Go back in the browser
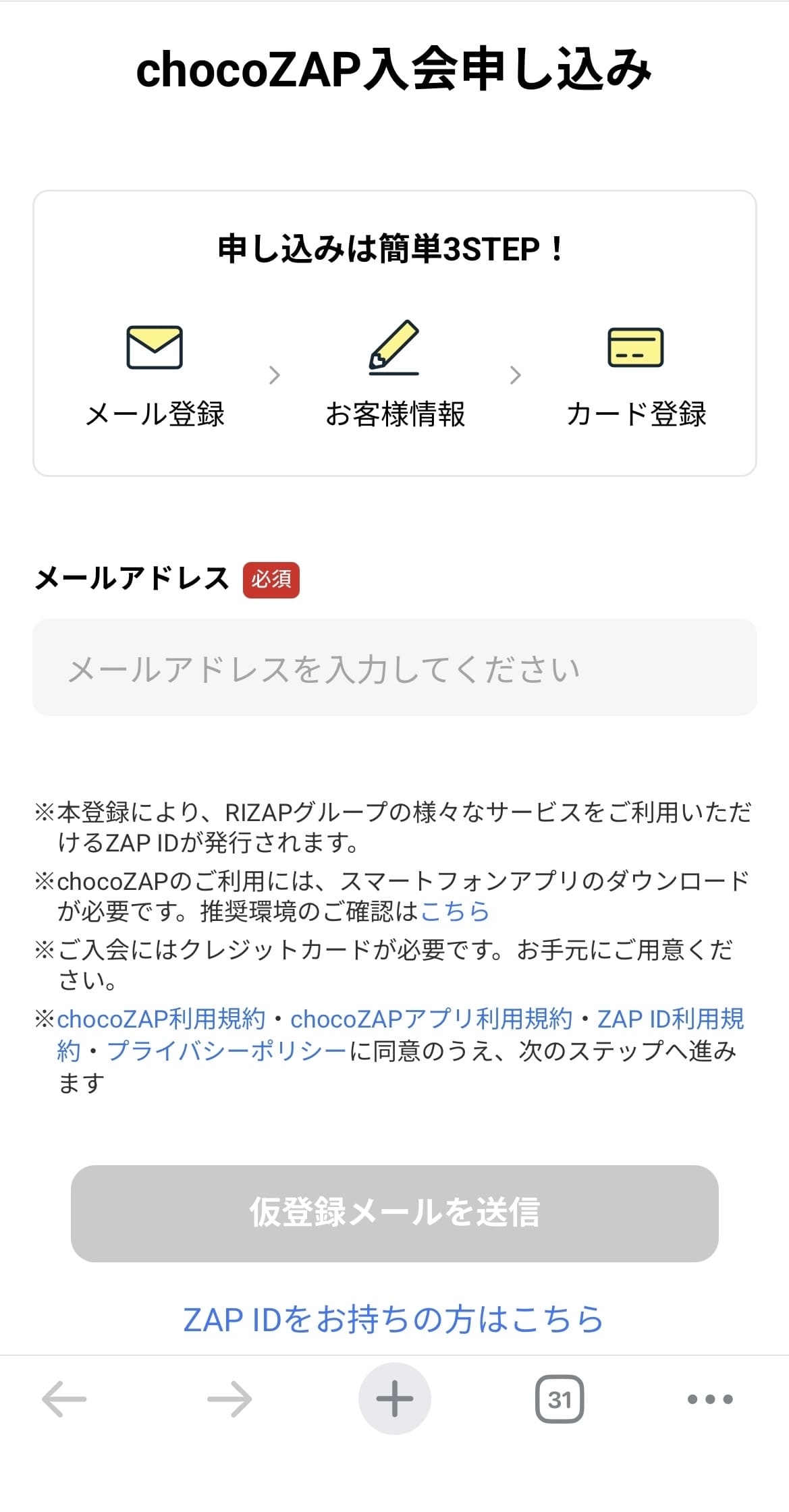 [64, 1399]
